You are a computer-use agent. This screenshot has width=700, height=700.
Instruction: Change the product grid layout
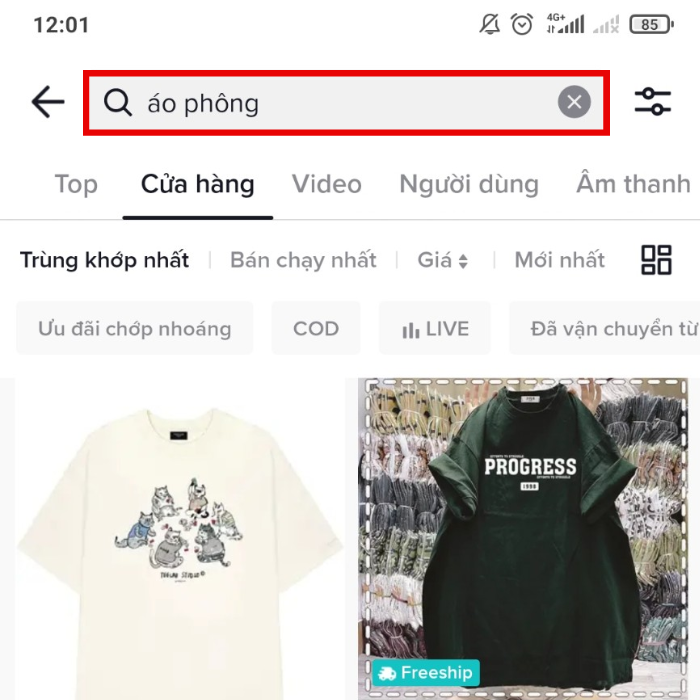[656, 260]
